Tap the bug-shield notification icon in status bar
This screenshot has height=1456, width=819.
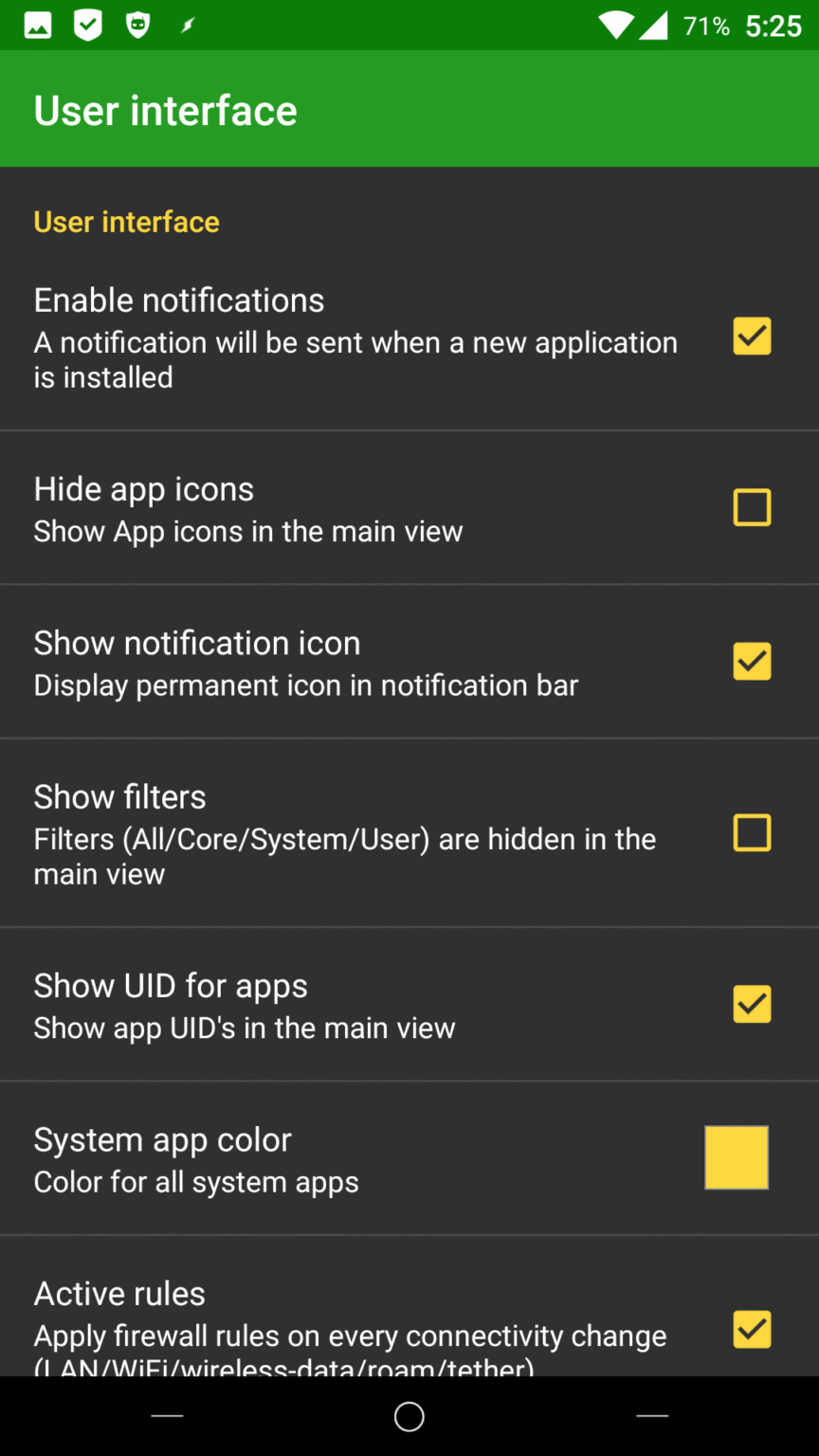(x=136, y=25)
